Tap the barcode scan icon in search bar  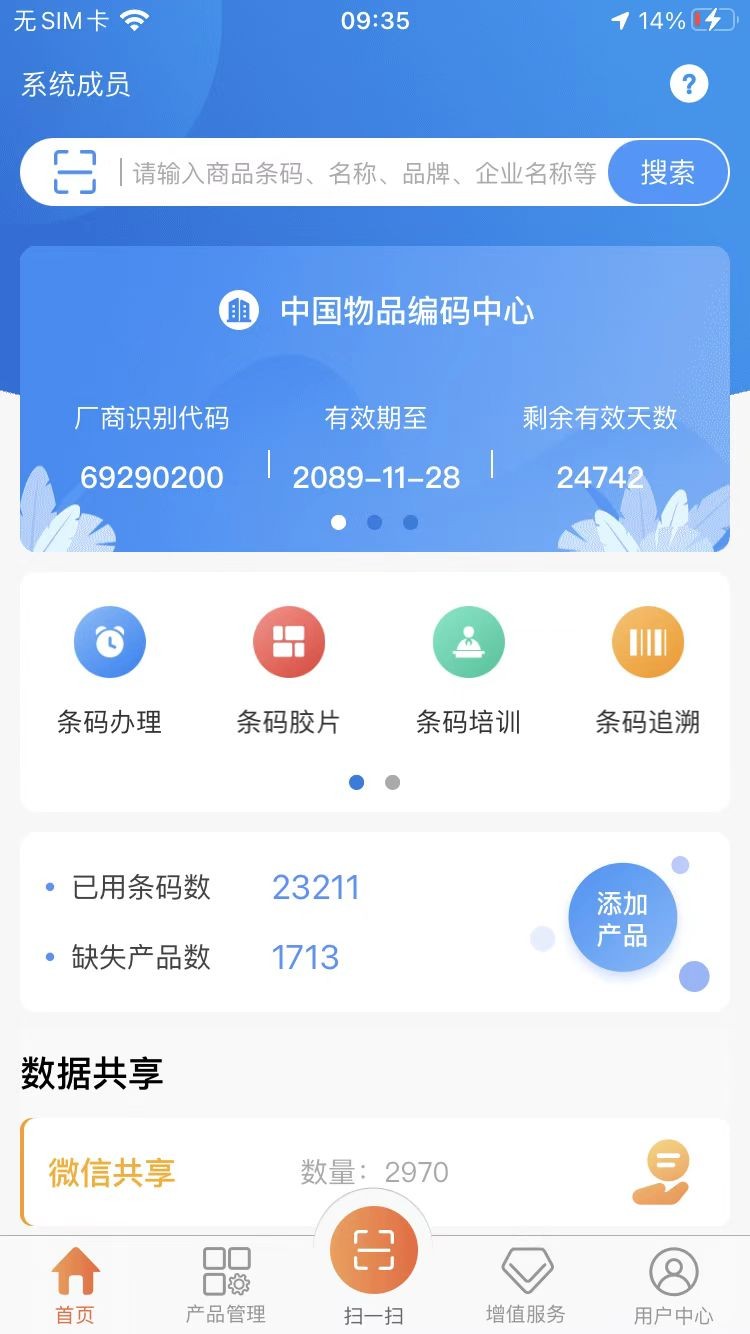point(75,172)
